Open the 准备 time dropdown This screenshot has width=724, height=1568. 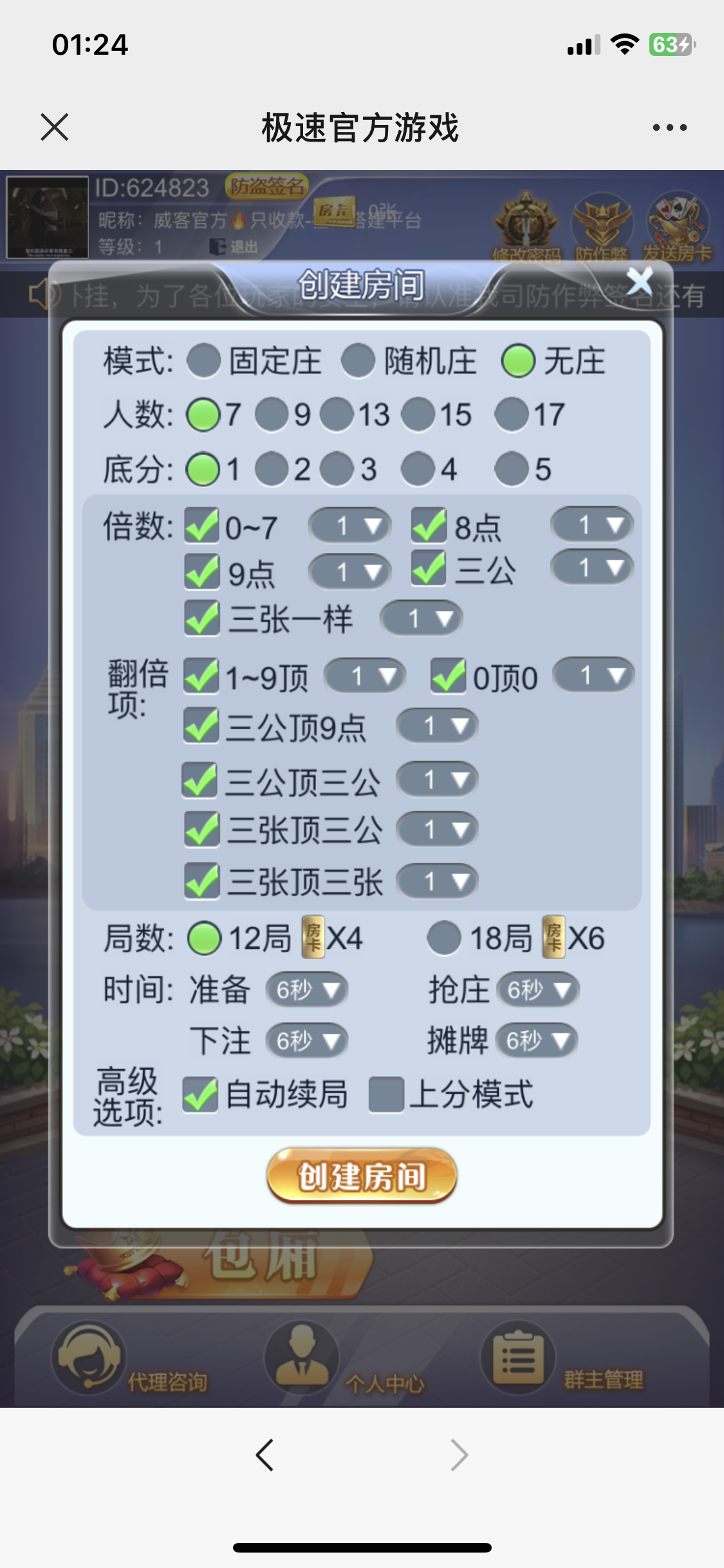(308, 989)
